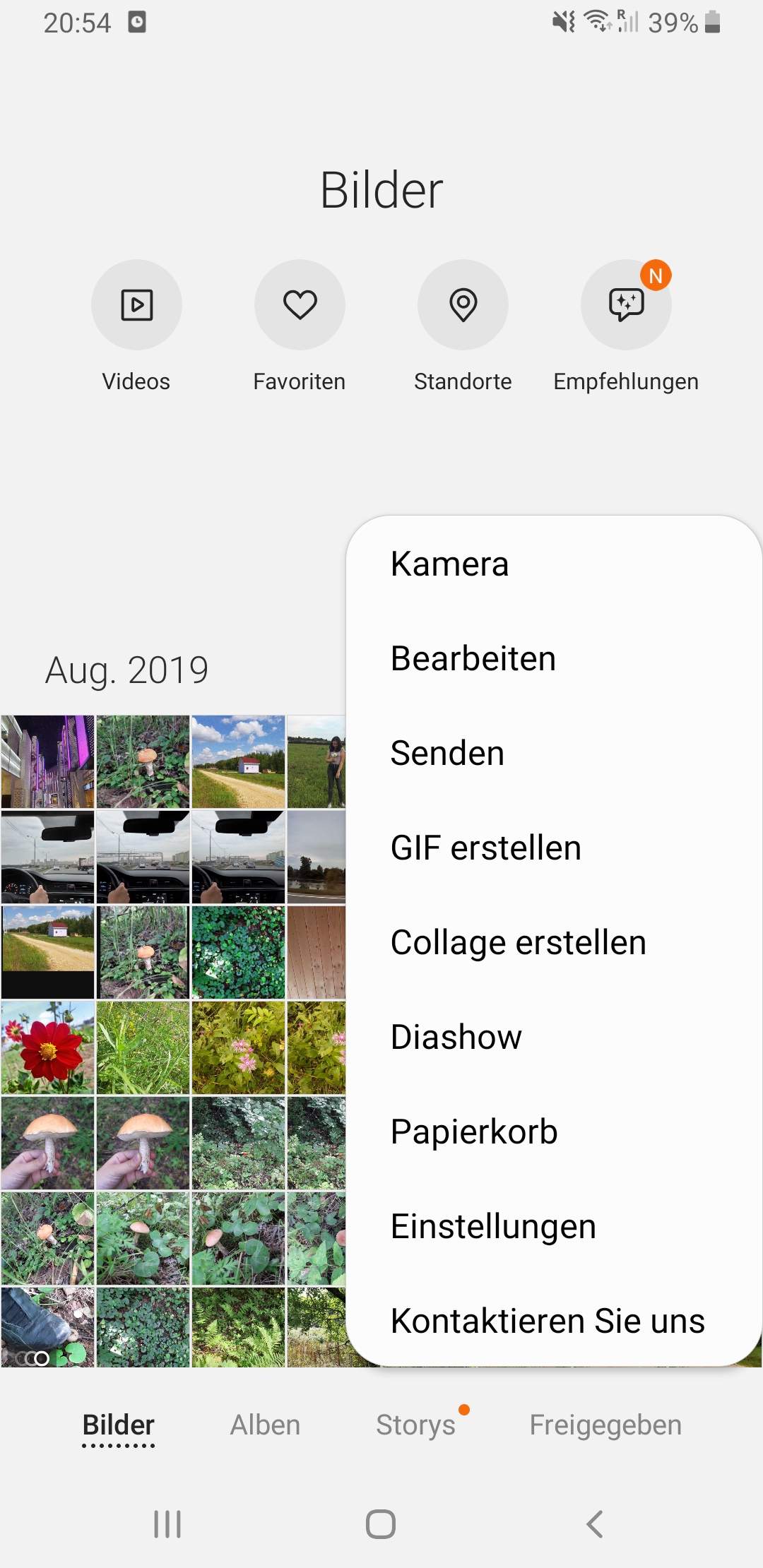Start a Diashow from the menu
Viewport: 763px width, 1568px height.
tap(456, 1036)
